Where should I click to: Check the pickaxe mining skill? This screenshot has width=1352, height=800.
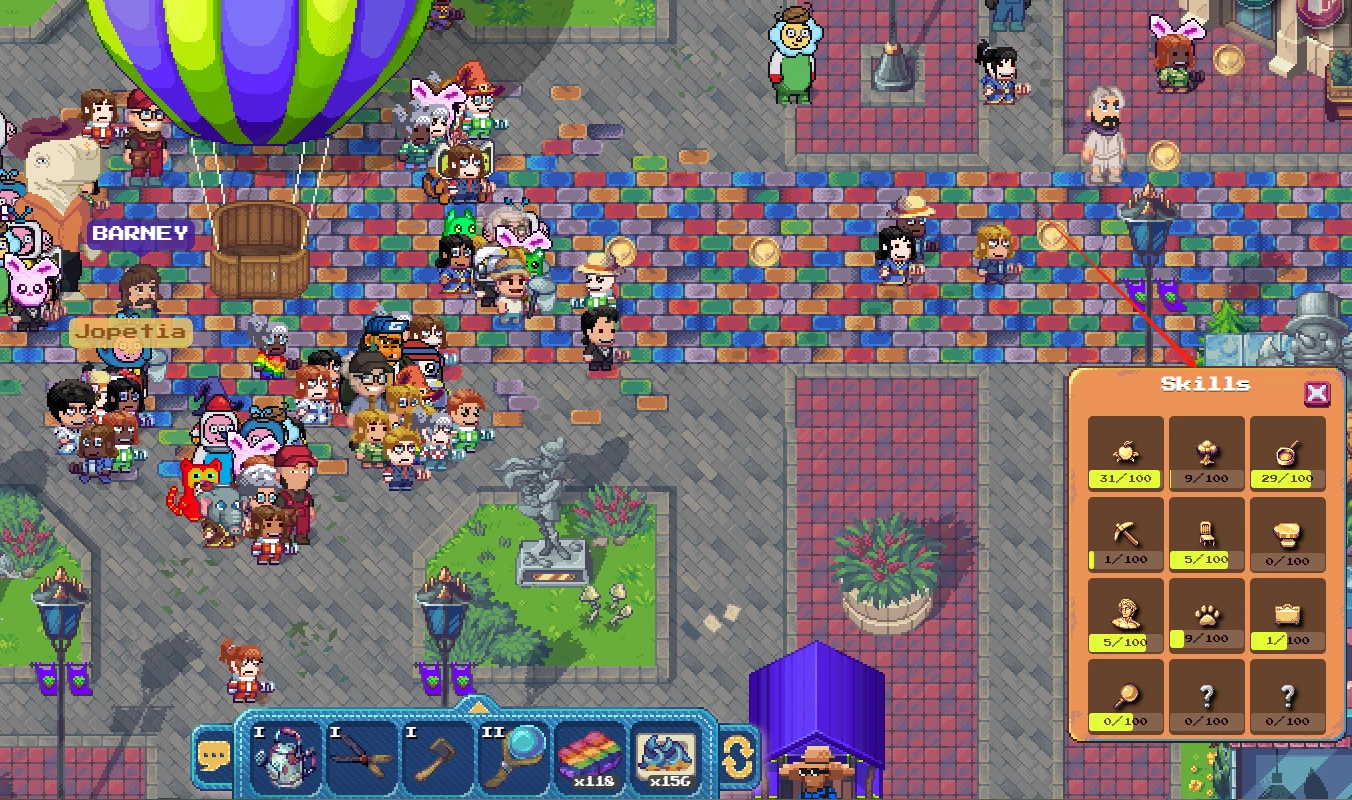click(x=1126, y=534)
